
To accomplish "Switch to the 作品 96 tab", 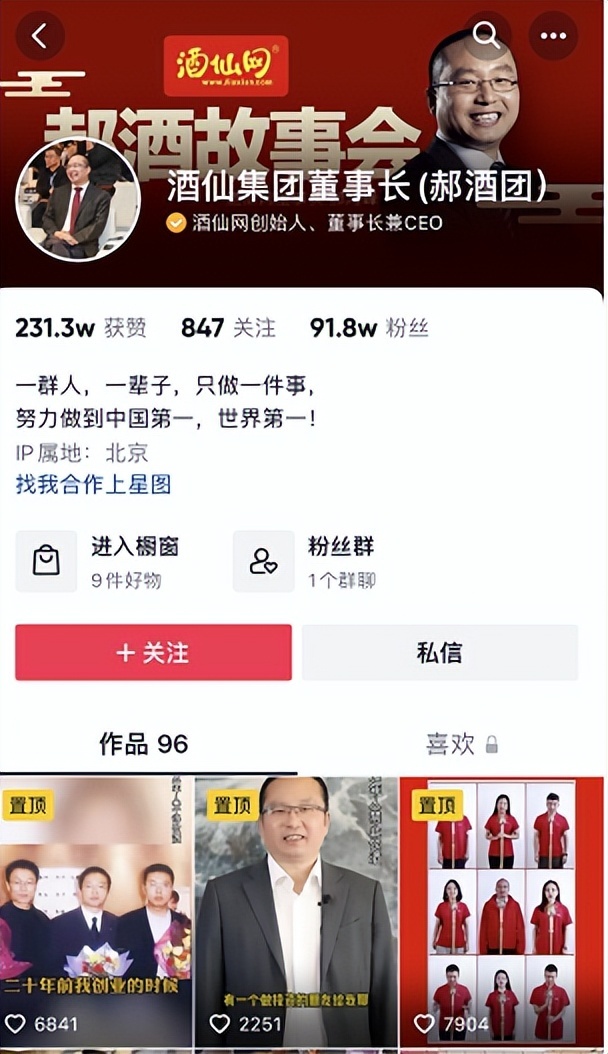I will 144,744.
